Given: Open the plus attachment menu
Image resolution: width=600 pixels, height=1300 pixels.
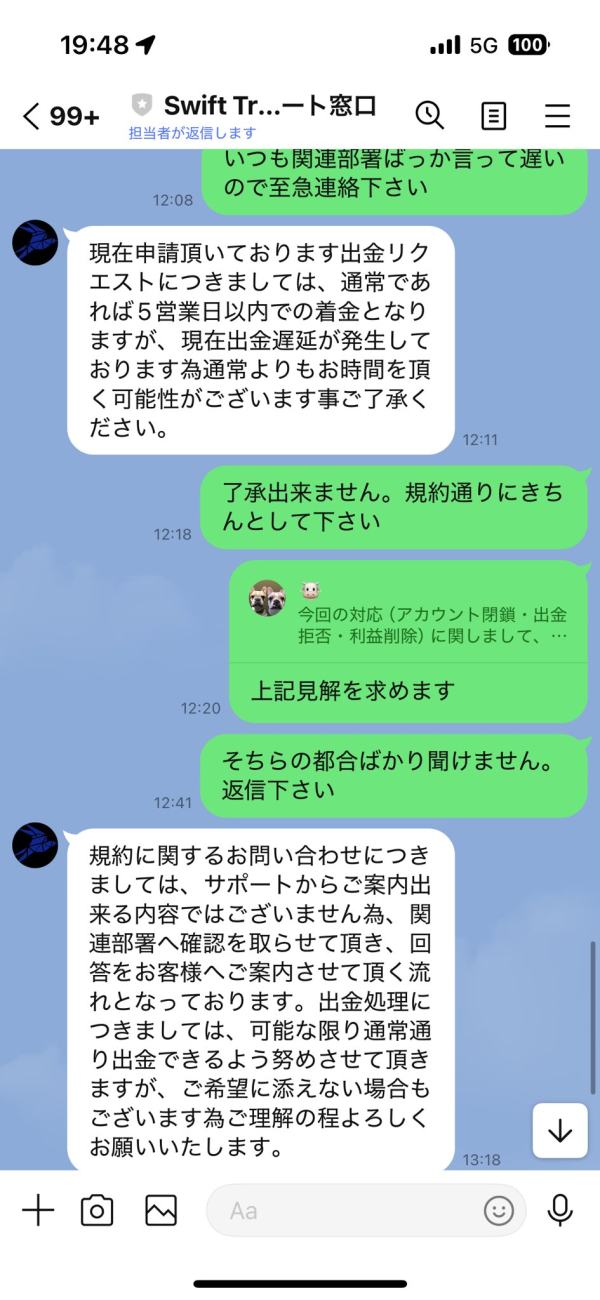Looking at the screenshot, I should pyautogui.click(x=38, y=1210).
